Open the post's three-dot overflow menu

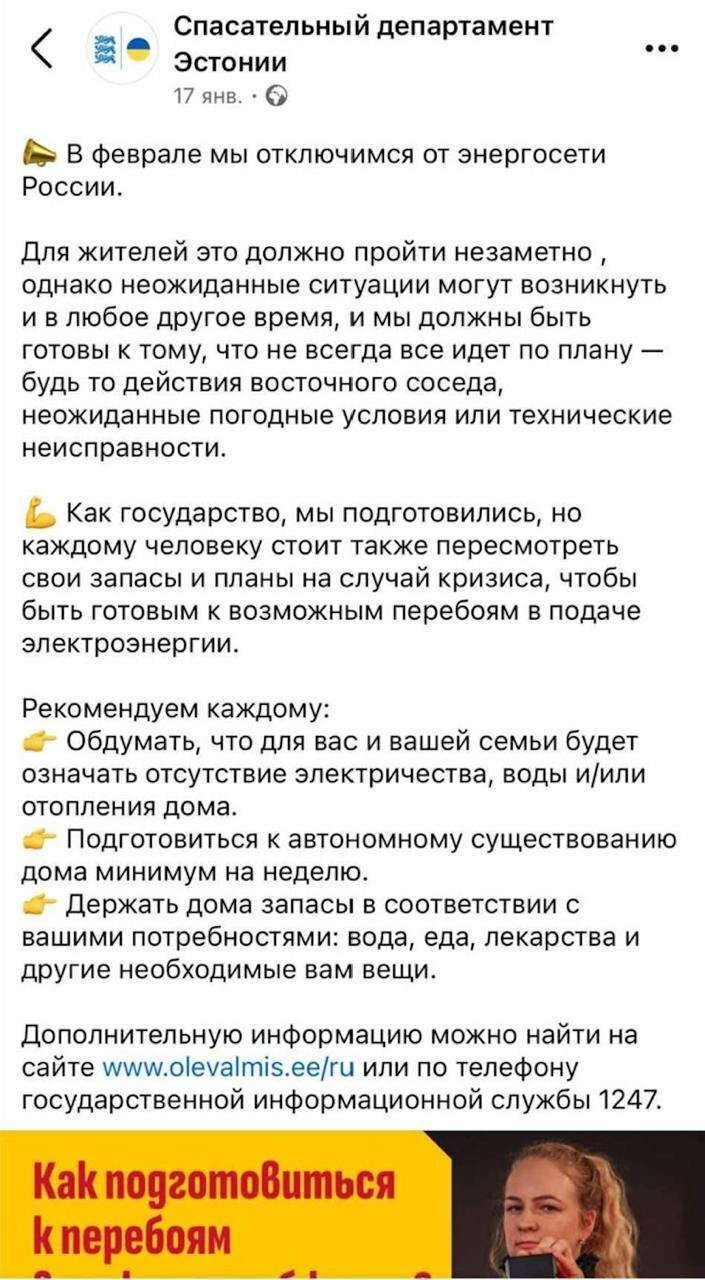662,48
